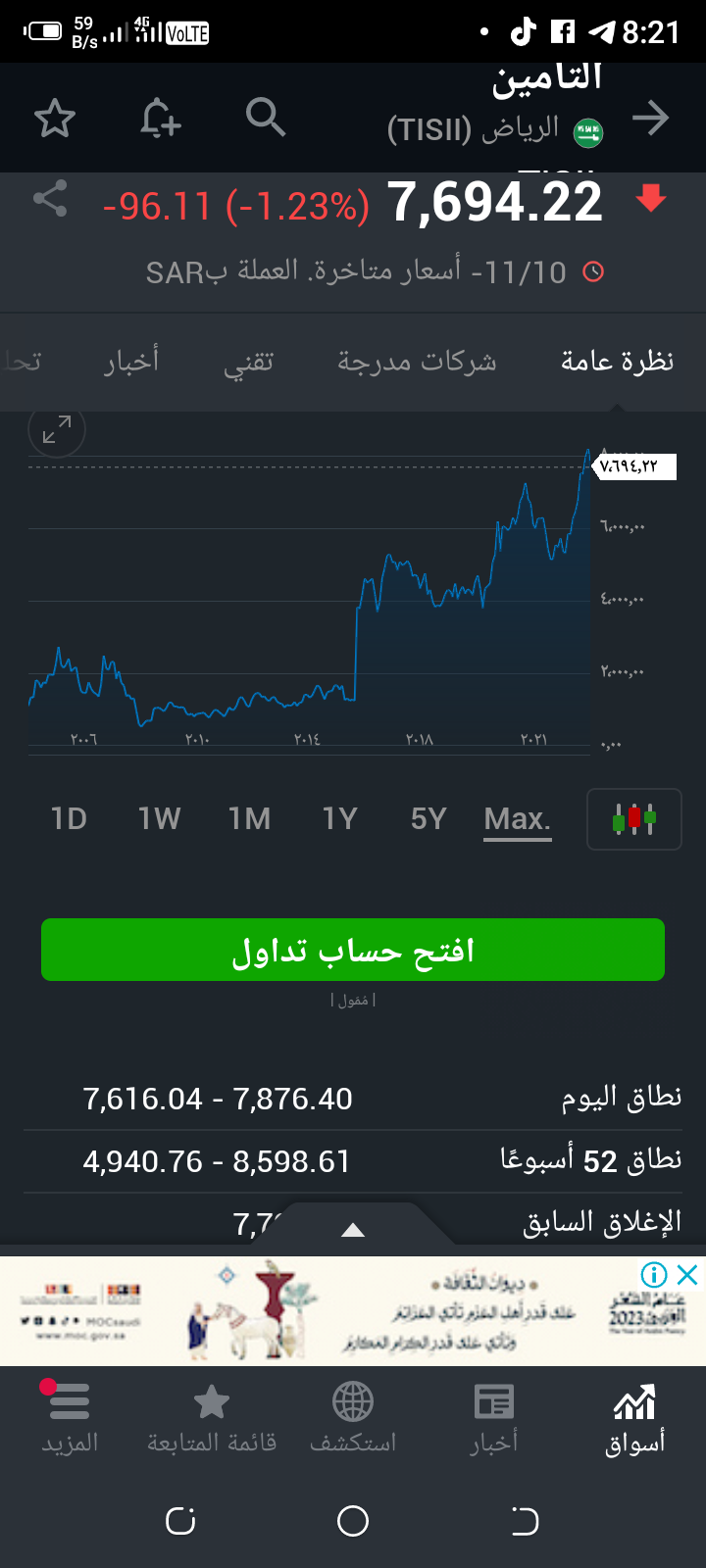Open the search magnifier
Screen dimensions: 706x1568
(266, 118)
